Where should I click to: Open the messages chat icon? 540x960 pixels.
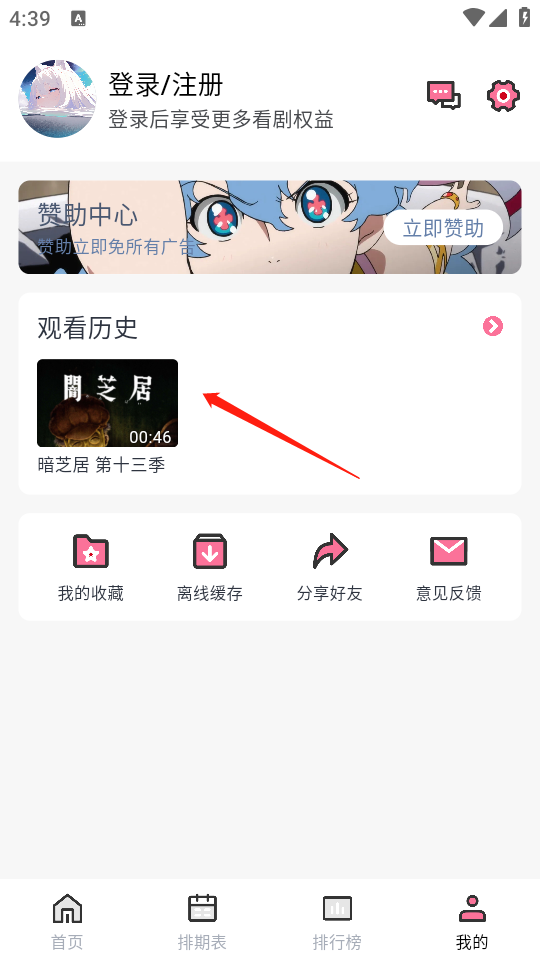coord(444,96)
